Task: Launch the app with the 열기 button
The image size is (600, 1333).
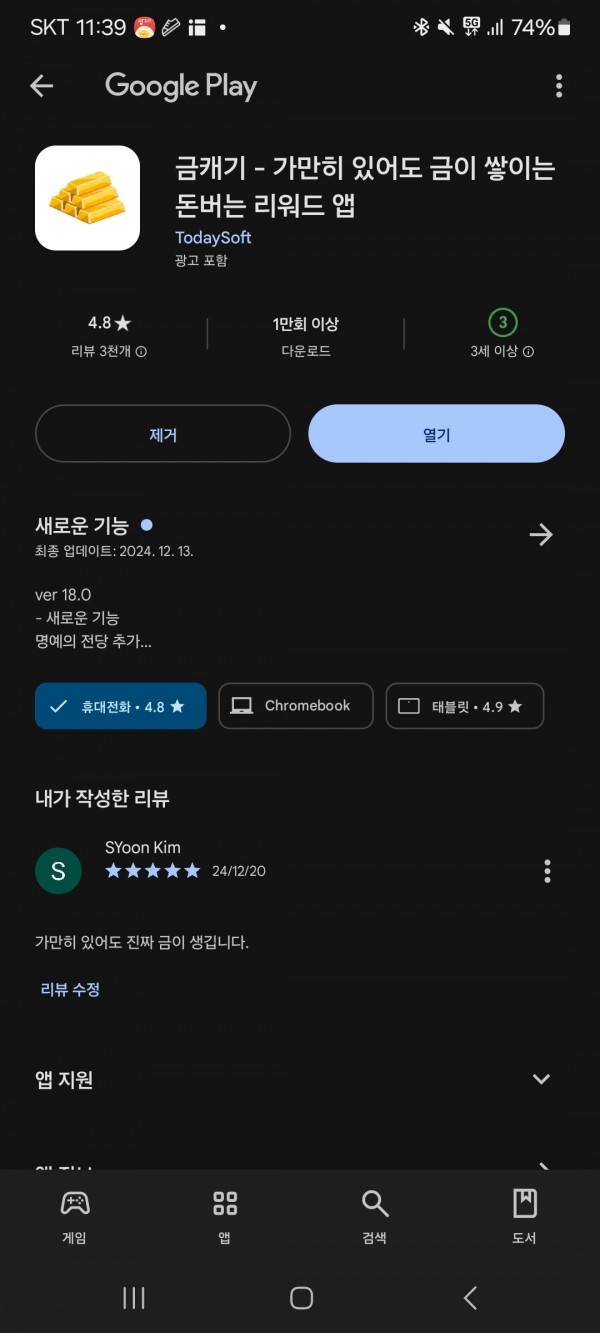Action: pos(437,434)
